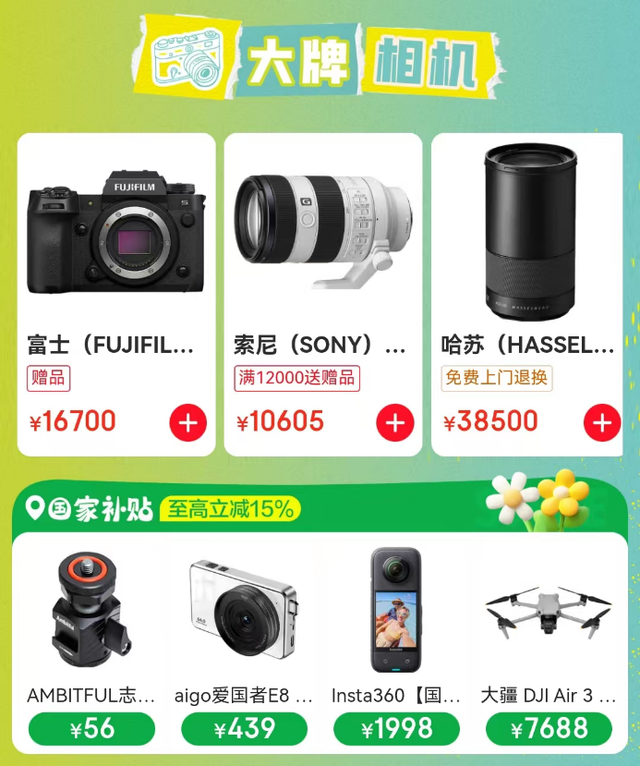Image resolution: width=640 pixels, height=766 pixels.
Task: Open the Sony lens product card
Action: [x=323, y=240]
